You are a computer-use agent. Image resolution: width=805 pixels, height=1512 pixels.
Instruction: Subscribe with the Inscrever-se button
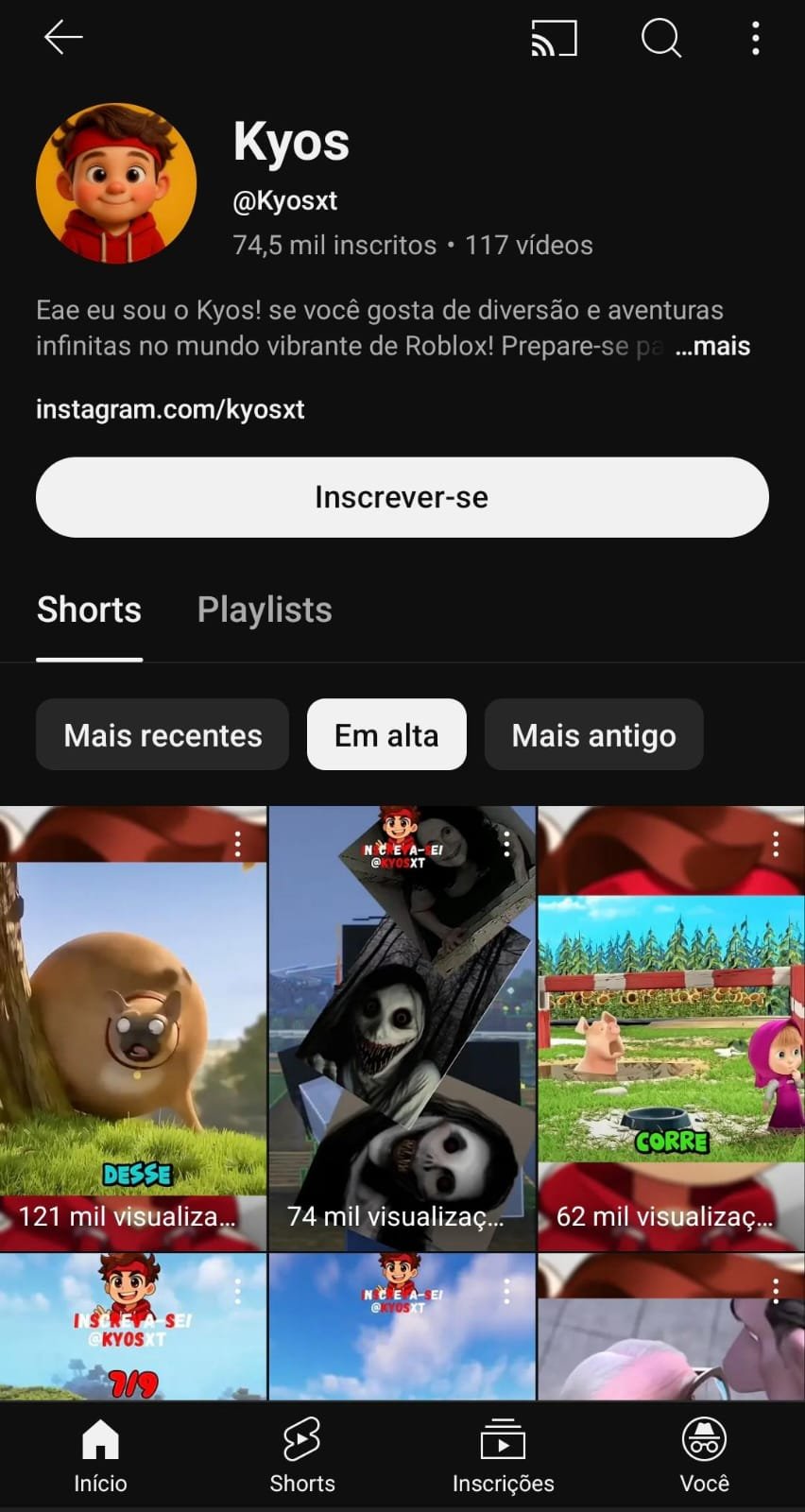click(x=402, y=497)
